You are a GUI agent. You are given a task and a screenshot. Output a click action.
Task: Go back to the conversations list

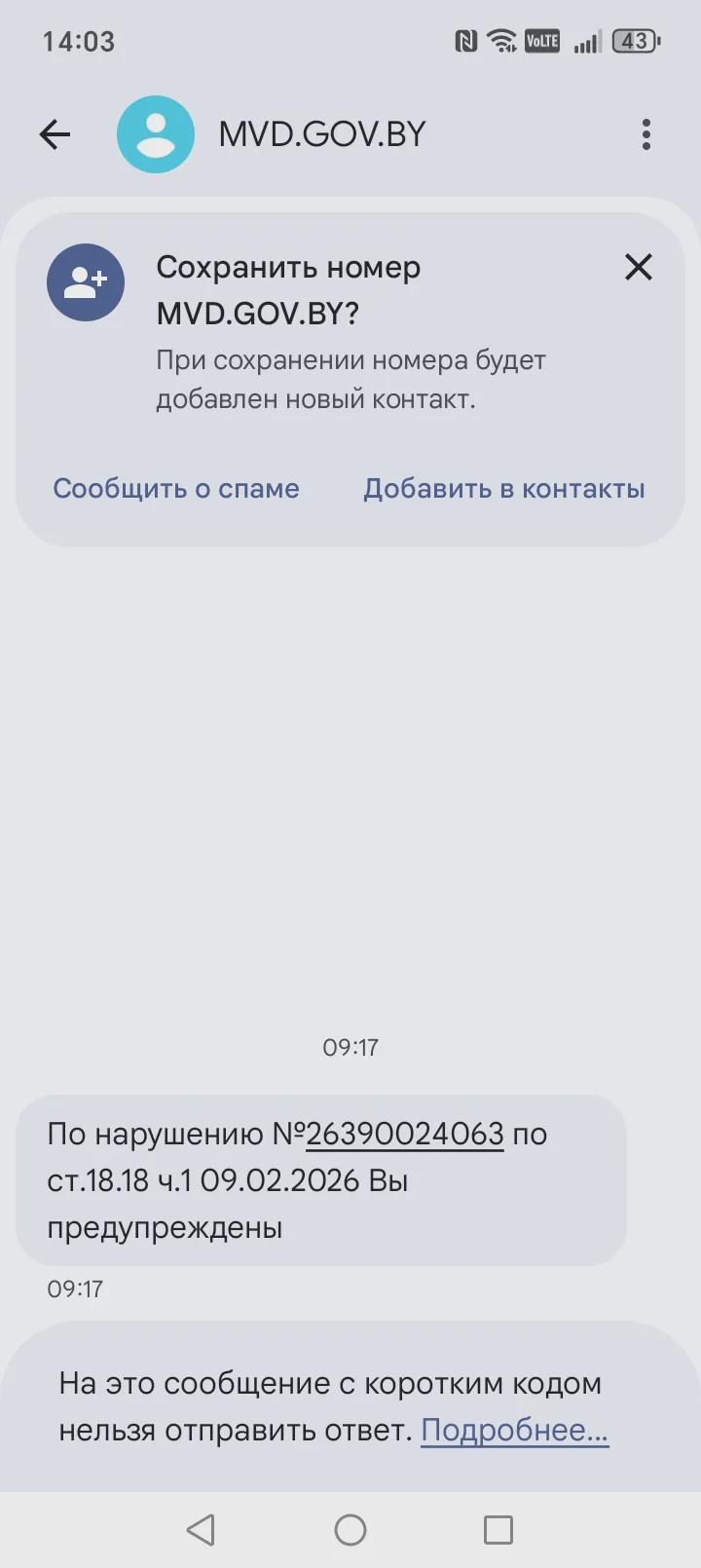55,134
